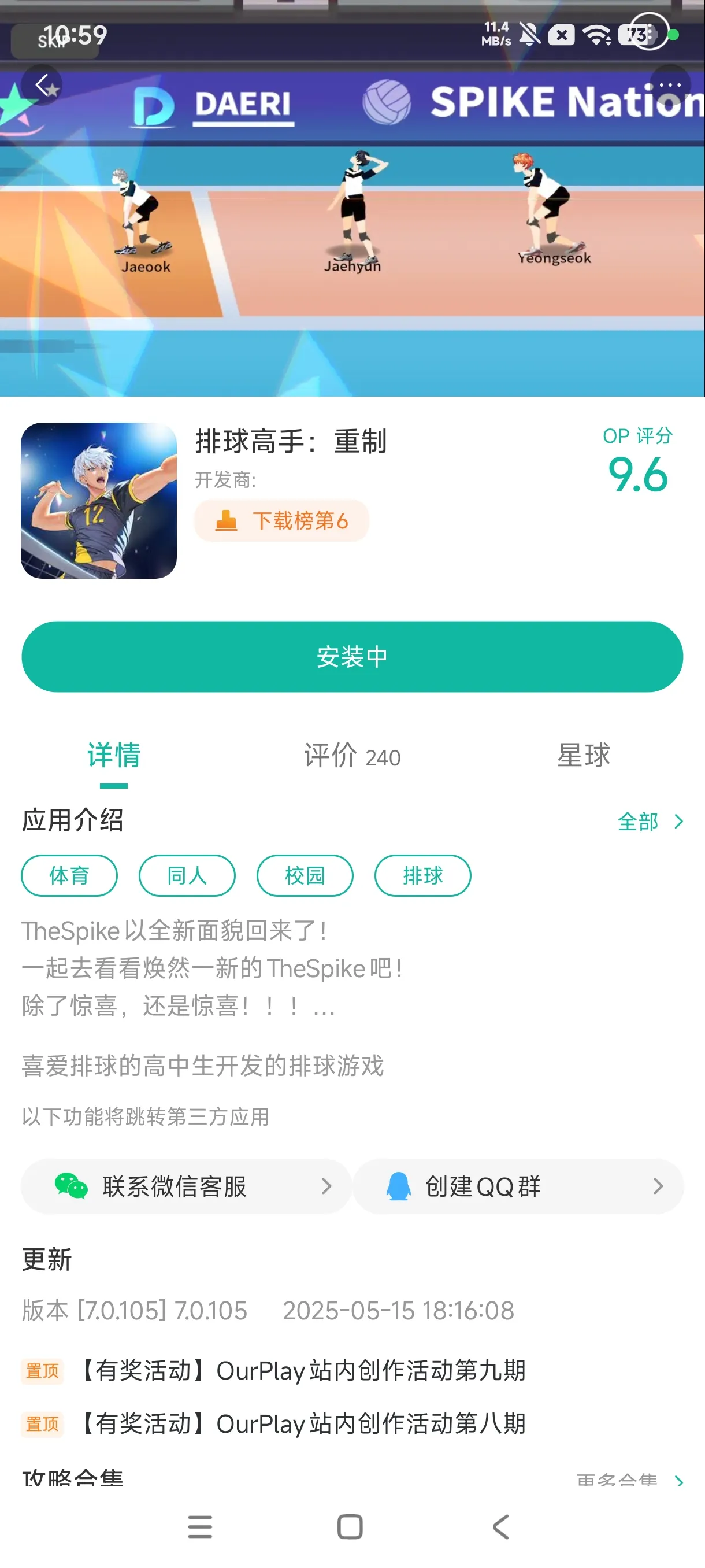Tap the 安装中 installing button
The height and width of the screenshot is (1568, 705).
pyautogui.click(x=352, y=656)
